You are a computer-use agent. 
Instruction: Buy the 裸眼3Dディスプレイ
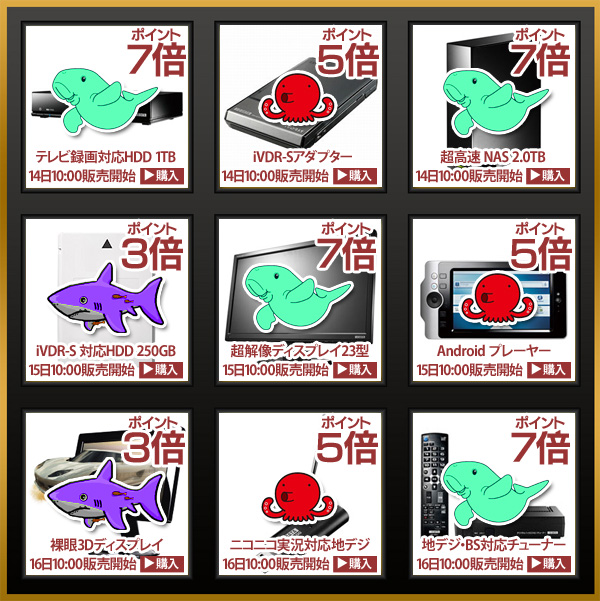(162, 564)
